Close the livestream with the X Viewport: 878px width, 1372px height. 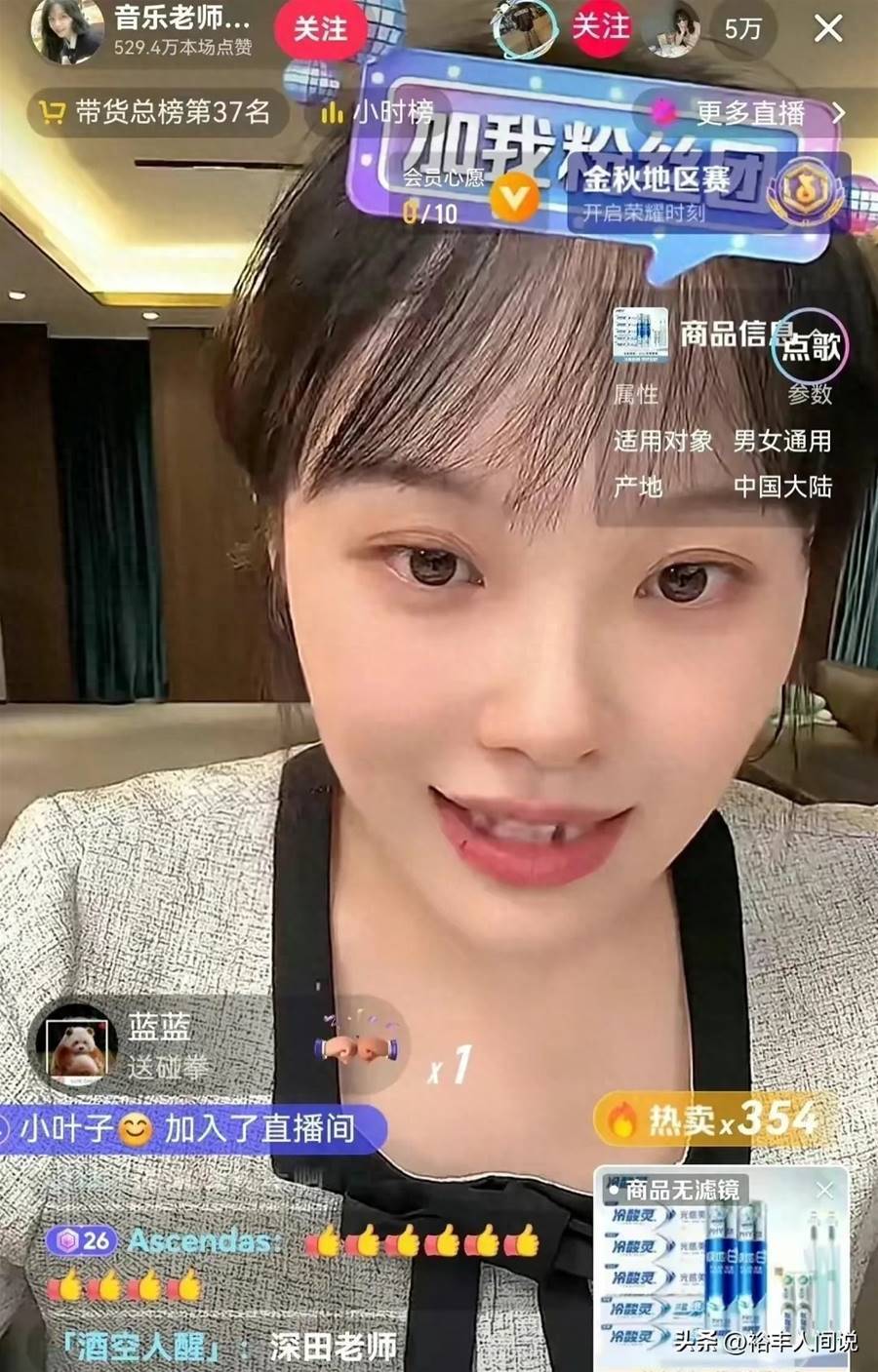[x=828, y=28]
